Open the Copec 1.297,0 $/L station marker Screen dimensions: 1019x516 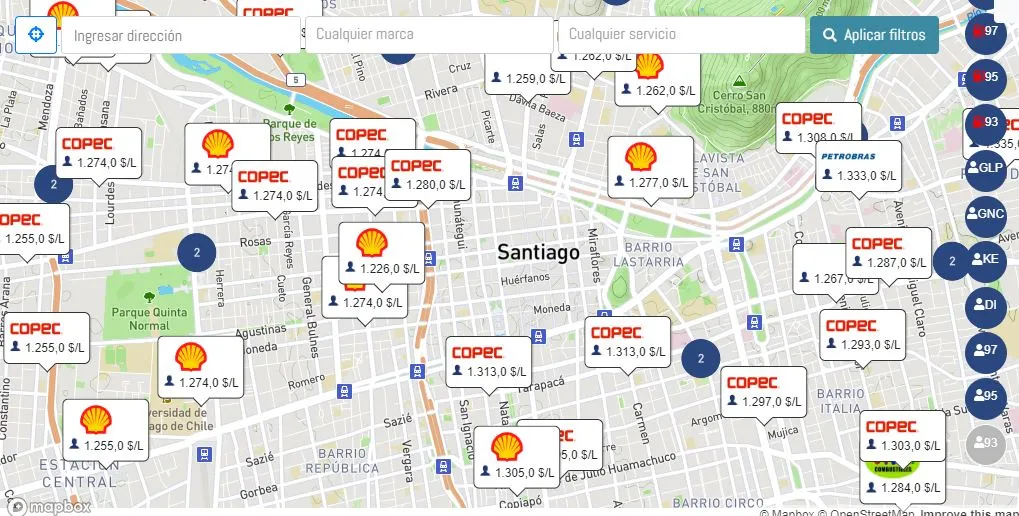(x=764, y=391)
